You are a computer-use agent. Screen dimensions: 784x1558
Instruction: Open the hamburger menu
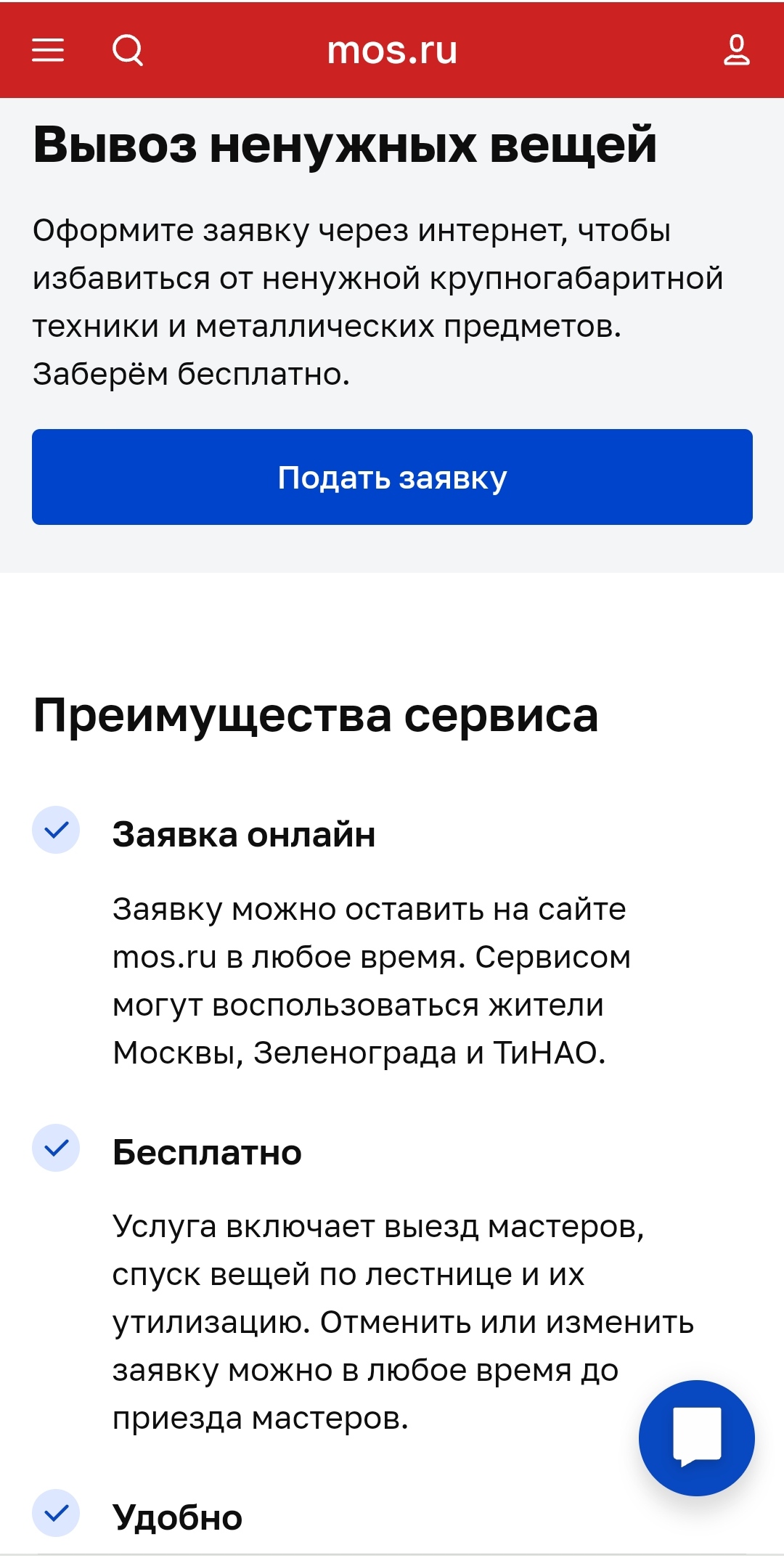48,50
